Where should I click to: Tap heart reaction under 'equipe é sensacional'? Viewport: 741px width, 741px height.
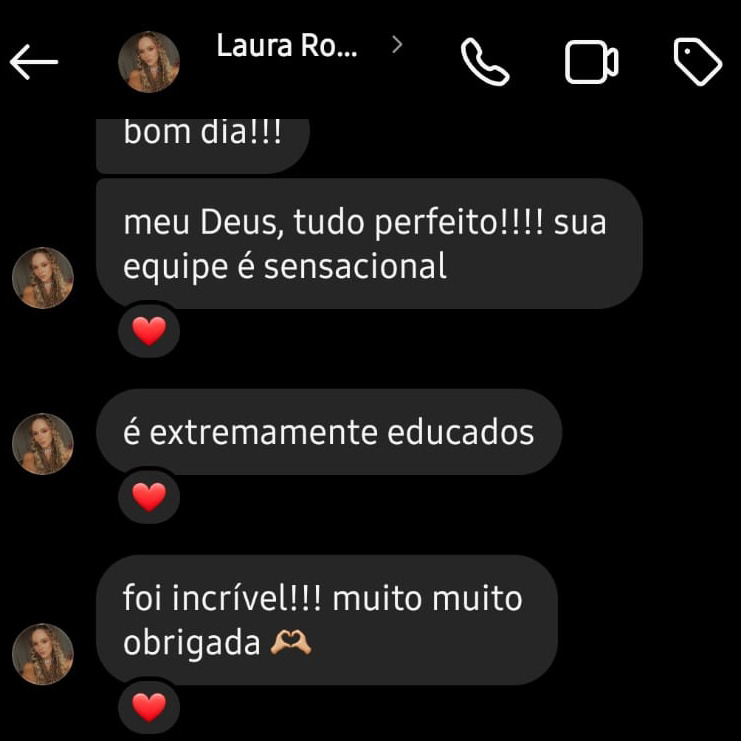tap(149, 331)
